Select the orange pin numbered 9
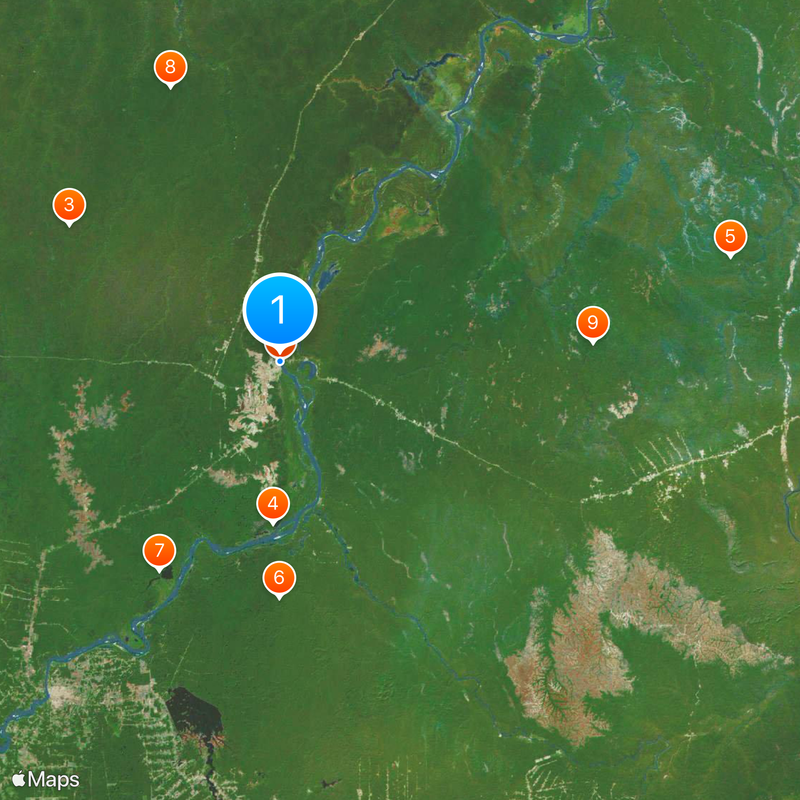 (593, 322)
